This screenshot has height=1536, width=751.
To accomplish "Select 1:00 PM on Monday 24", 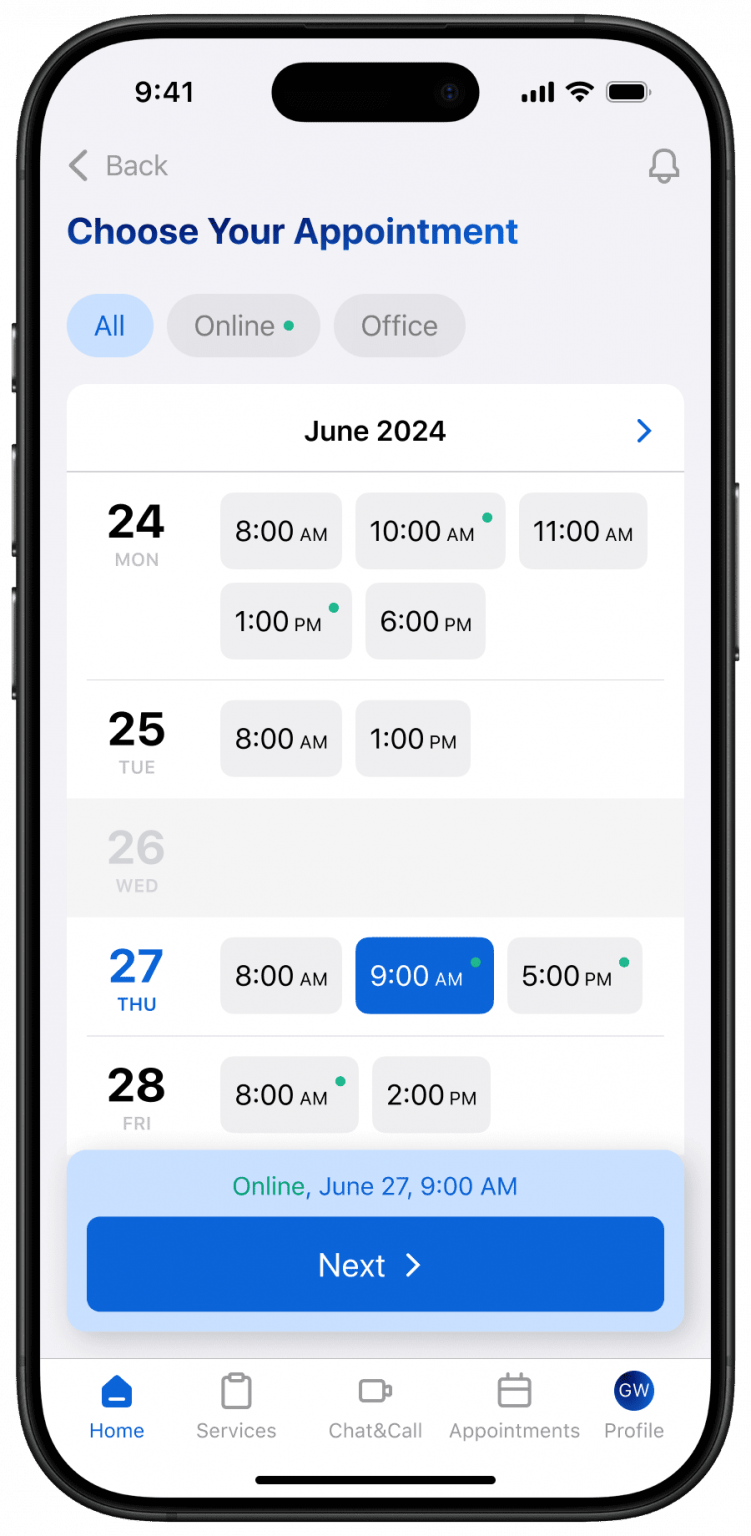I will tap(285, 621).
